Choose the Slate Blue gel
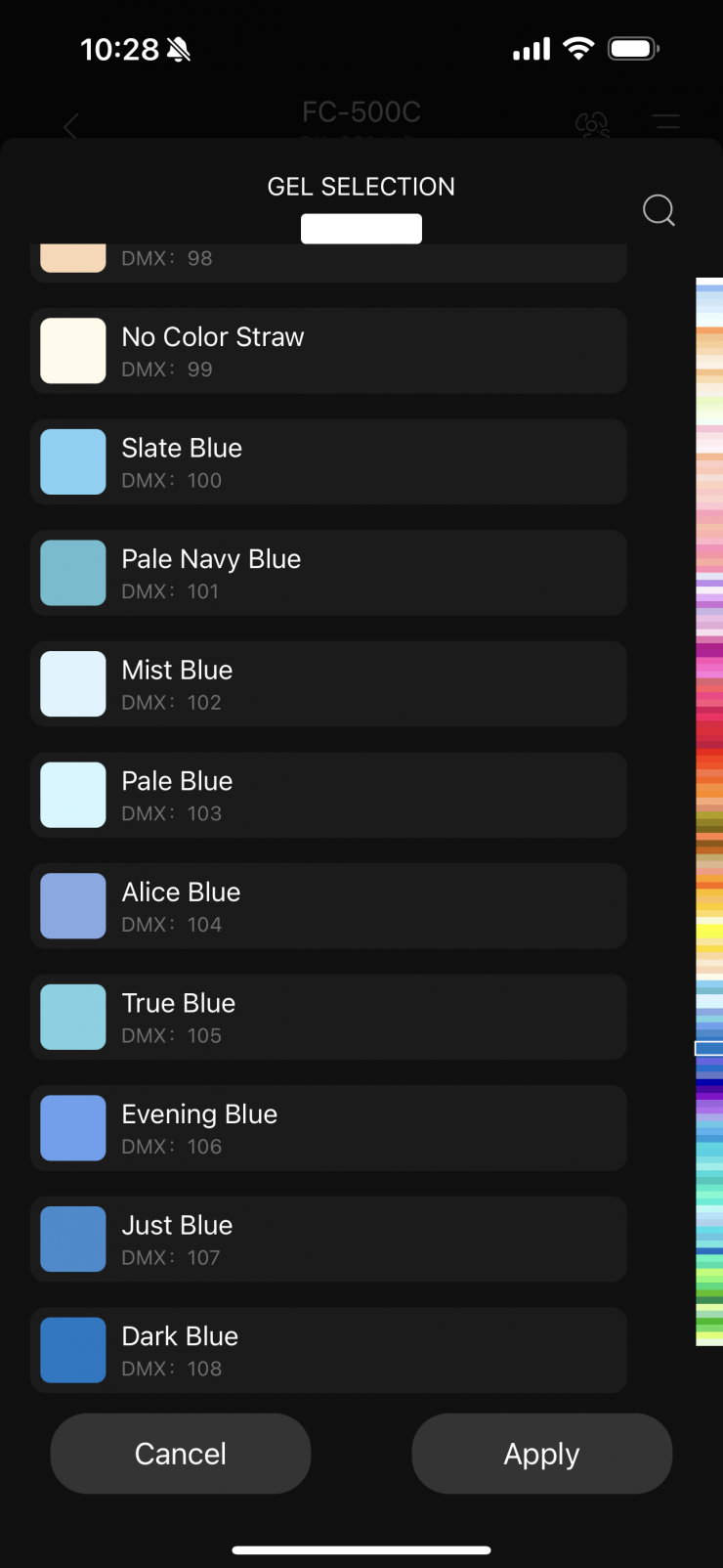The width and height of the screenshot is (723, 1568). pyautogui.click(x=328, y=461)
